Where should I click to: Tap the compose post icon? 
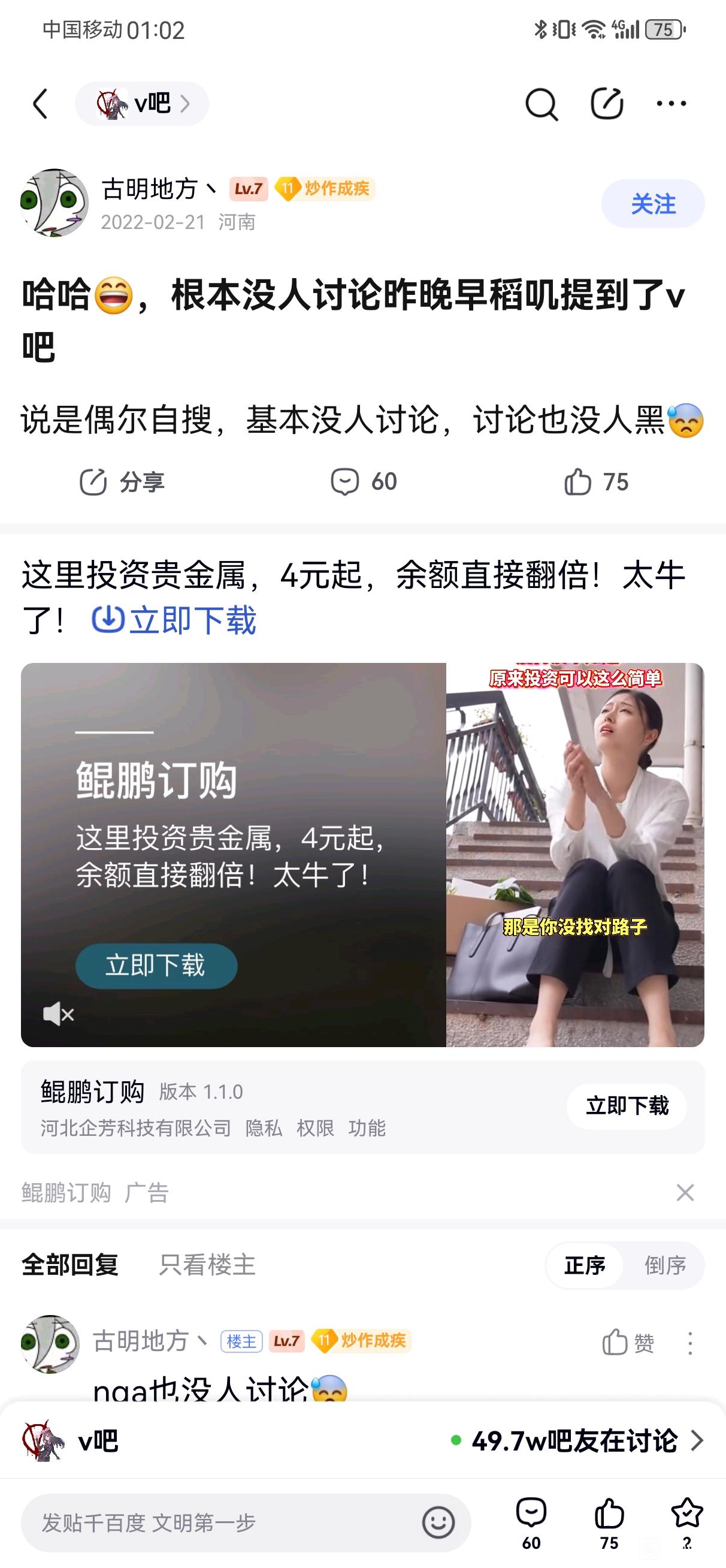pos(607,104)
